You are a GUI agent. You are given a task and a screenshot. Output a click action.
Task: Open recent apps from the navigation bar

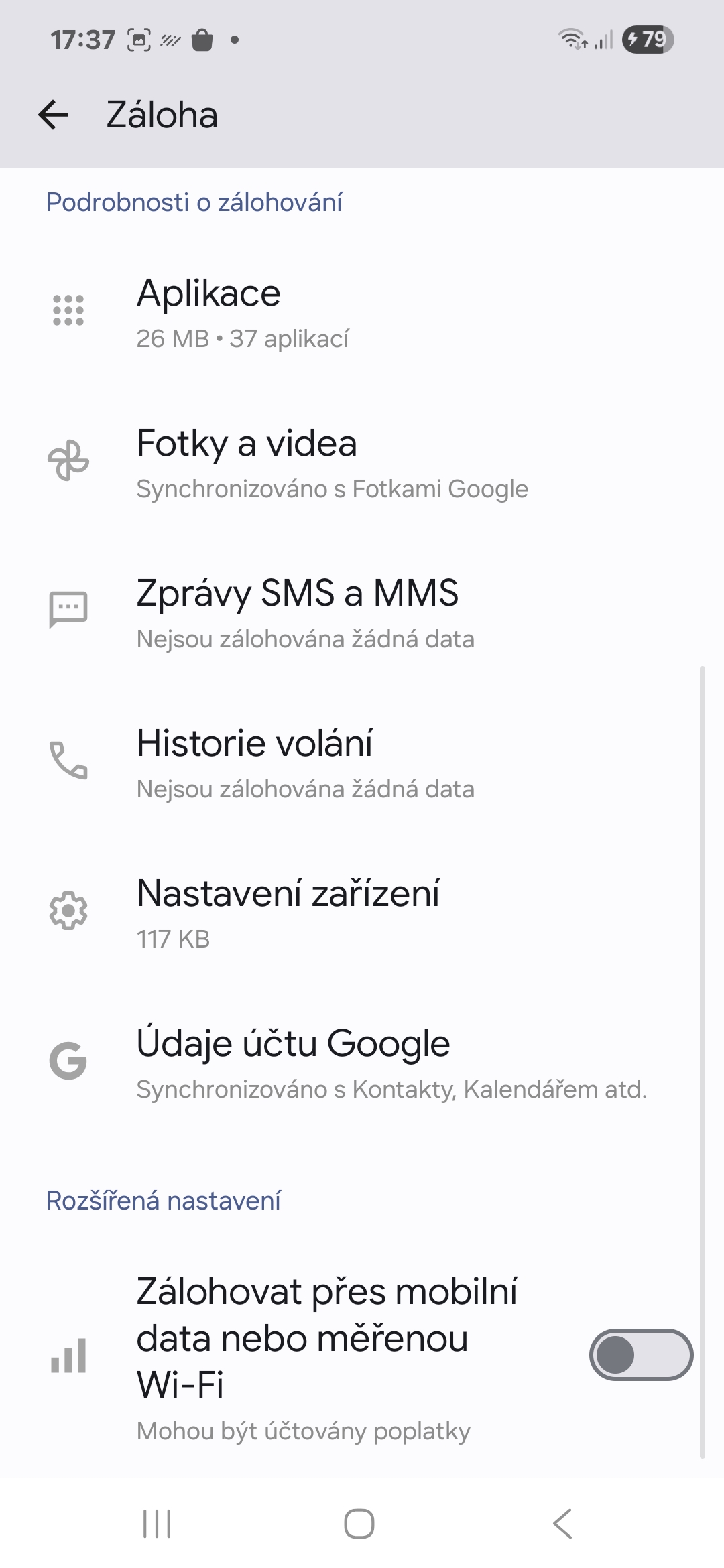(x=158, y=1524)
